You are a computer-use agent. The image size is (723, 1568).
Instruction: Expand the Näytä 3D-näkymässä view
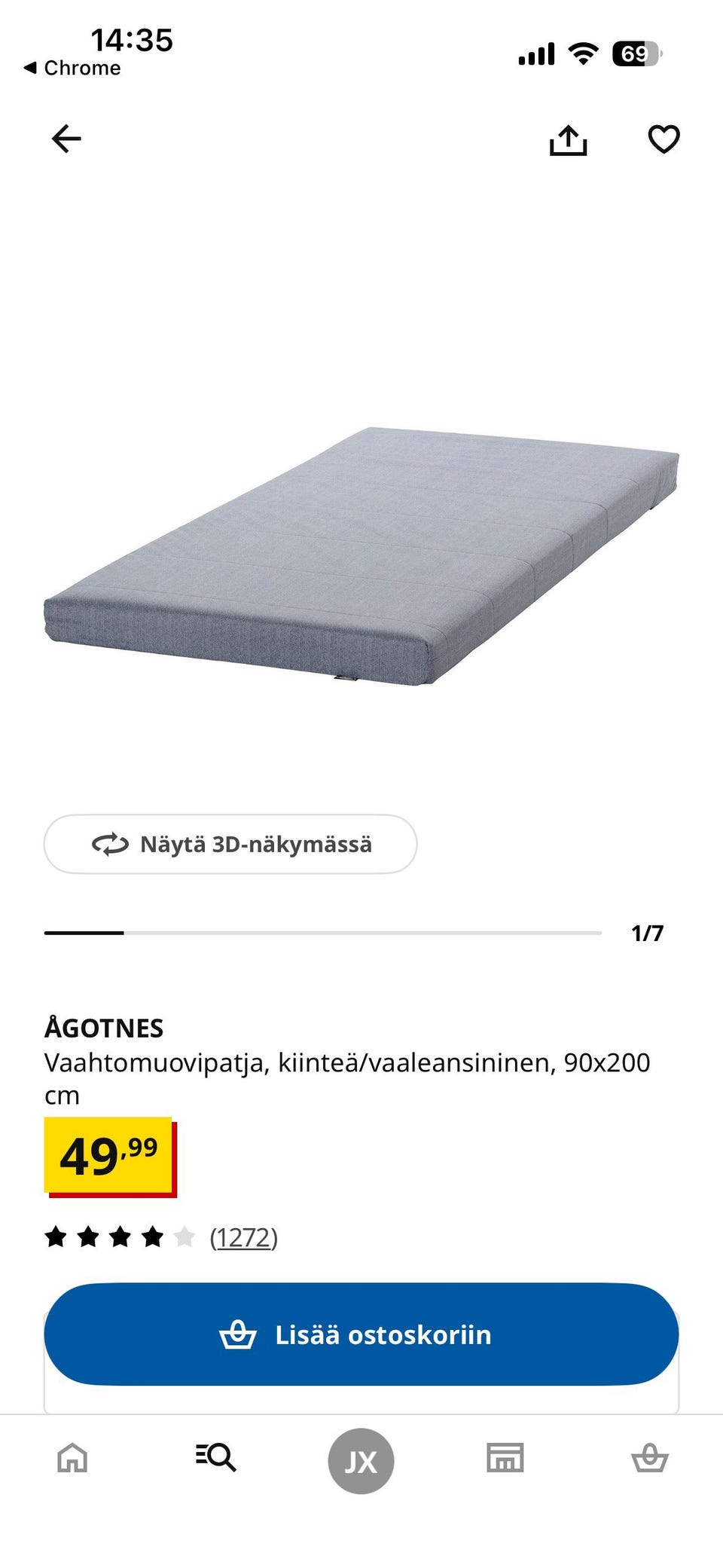coord(231,844)
